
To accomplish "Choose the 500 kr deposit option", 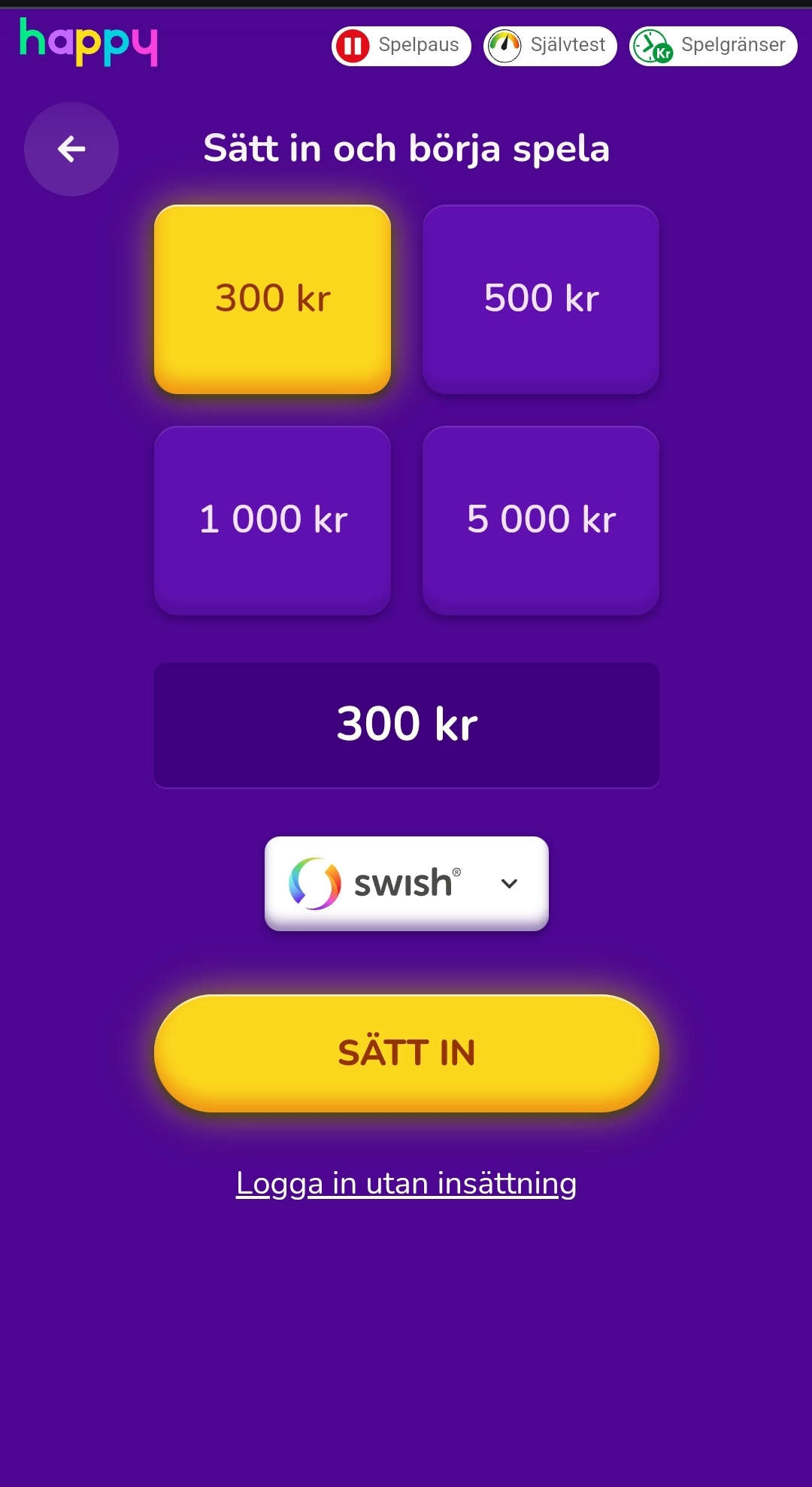I will [541, 299].
